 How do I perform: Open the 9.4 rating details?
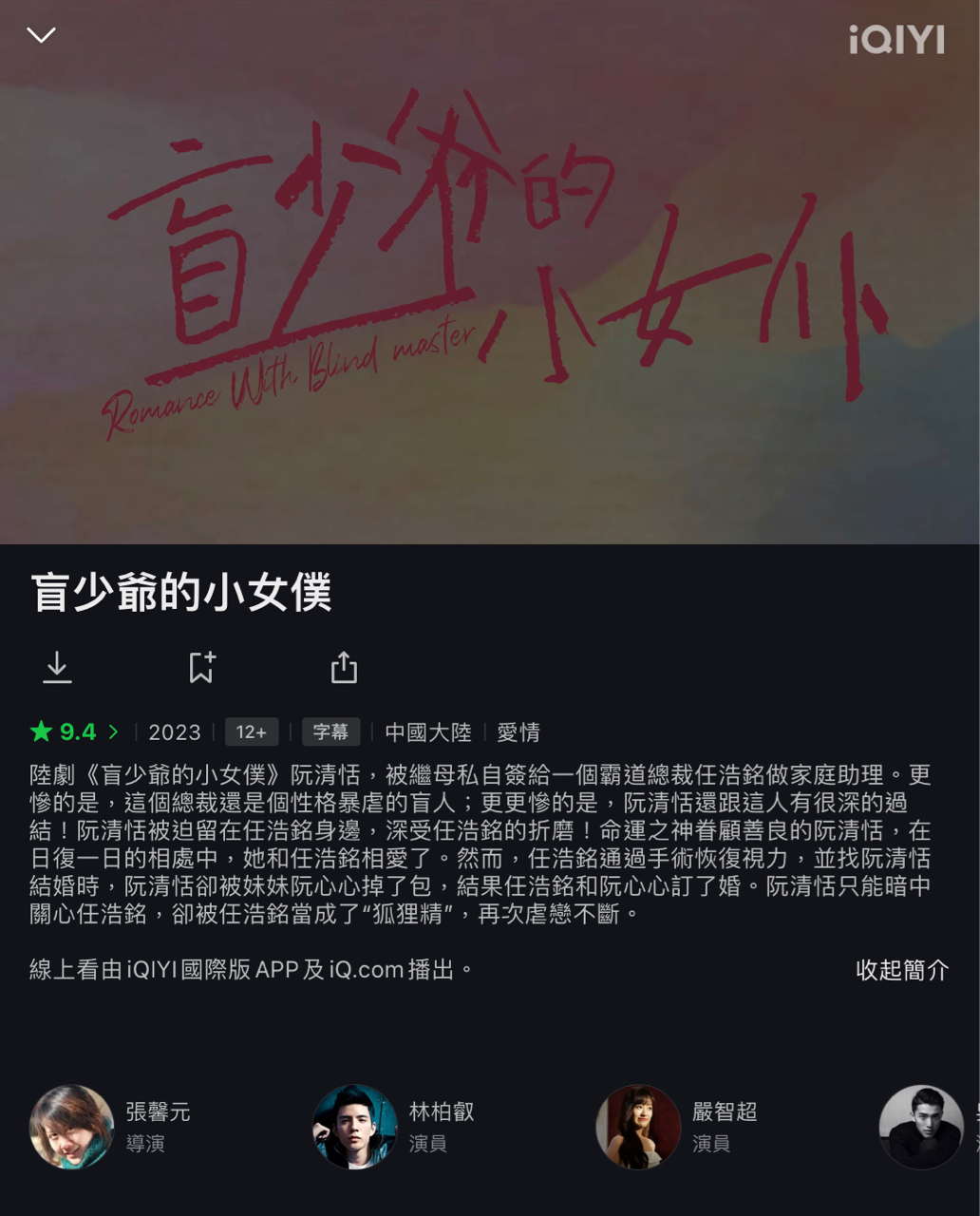click(x=75, y=731)
